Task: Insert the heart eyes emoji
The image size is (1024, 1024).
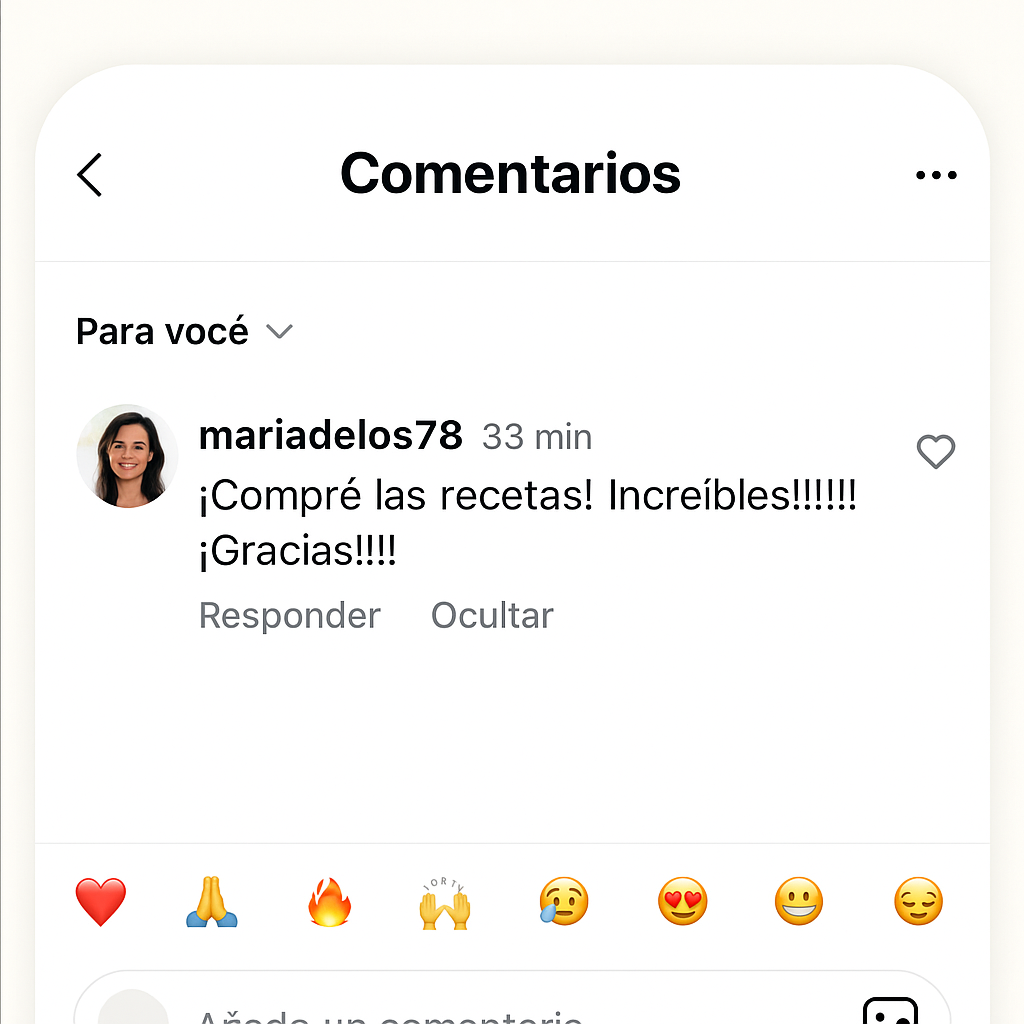Action: pyautogui.click(x=682, y=902)
